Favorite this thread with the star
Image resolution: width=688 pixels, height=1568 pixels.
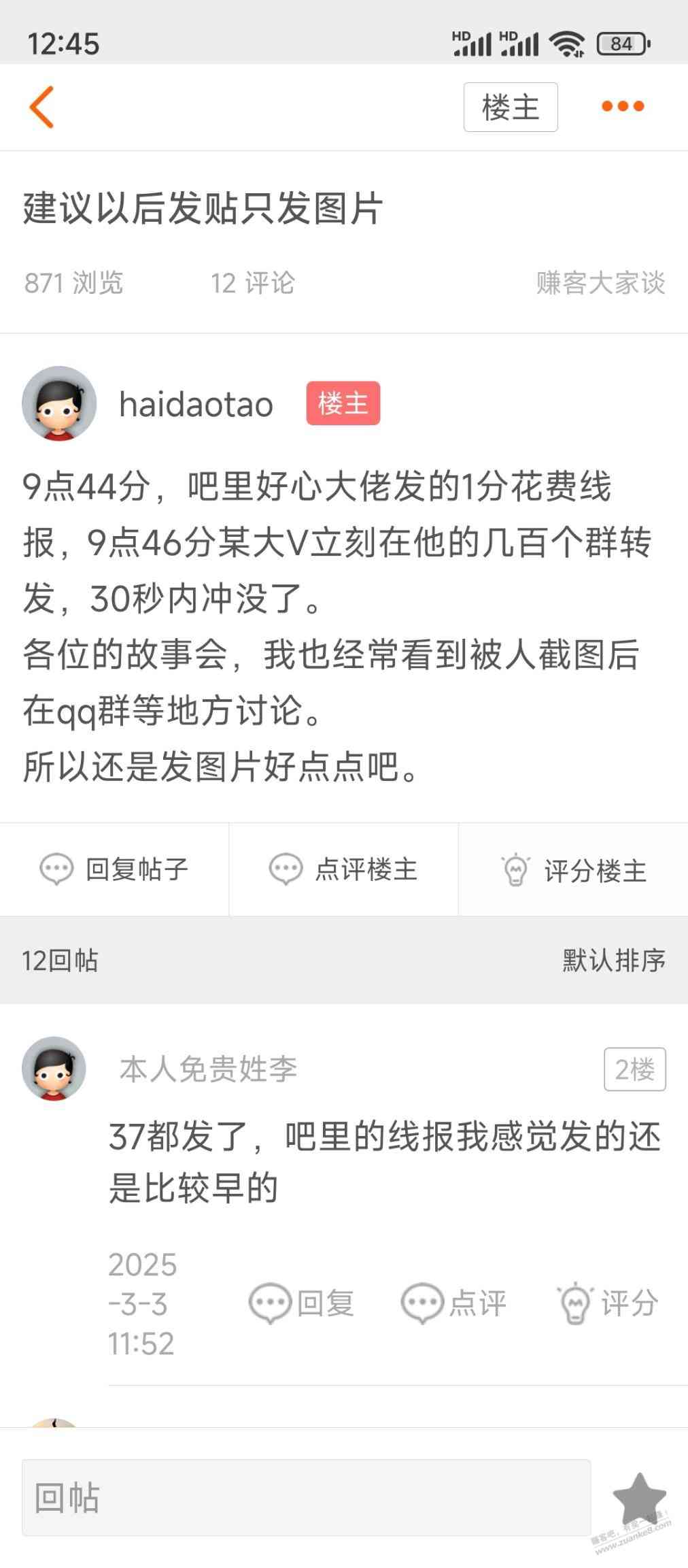click(638, 1497)
